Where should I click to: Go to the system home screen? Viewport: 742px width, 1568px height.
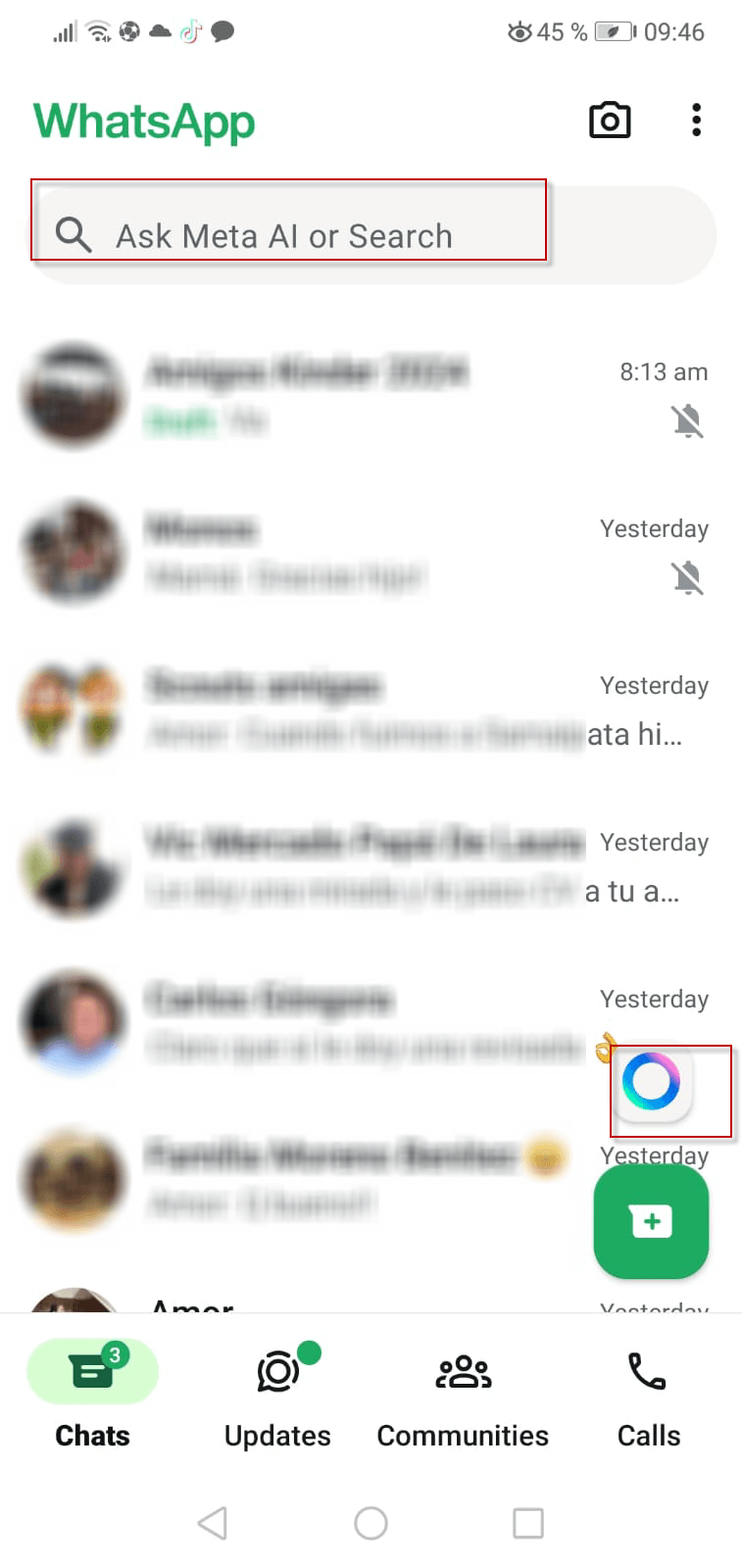click(371, 1523)
